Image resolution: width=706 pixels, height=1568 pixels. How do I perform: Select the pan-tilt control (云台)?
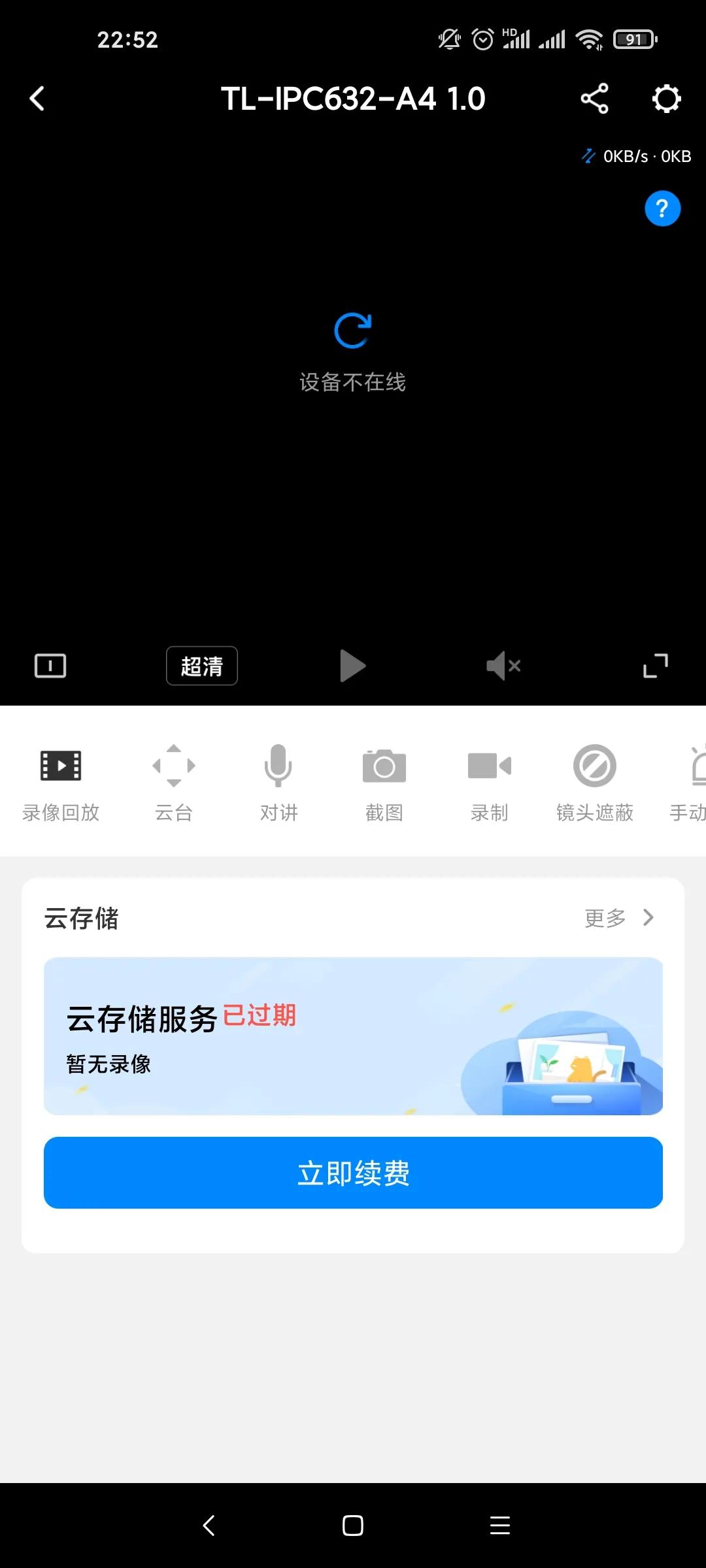click(x=173, y=784)
